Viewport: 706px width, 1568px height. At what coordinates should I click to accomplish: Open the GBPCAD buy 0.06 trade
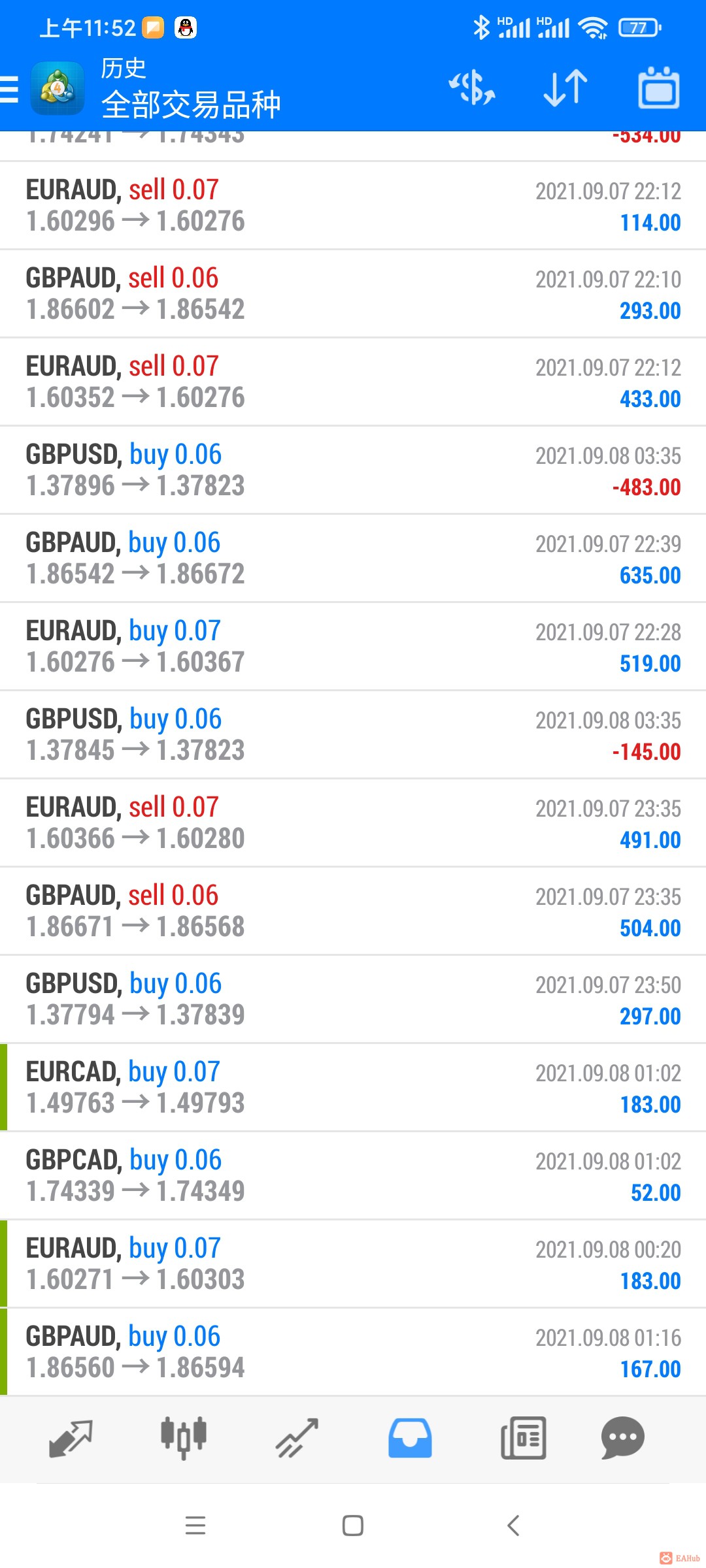[x=353, y=1176]
